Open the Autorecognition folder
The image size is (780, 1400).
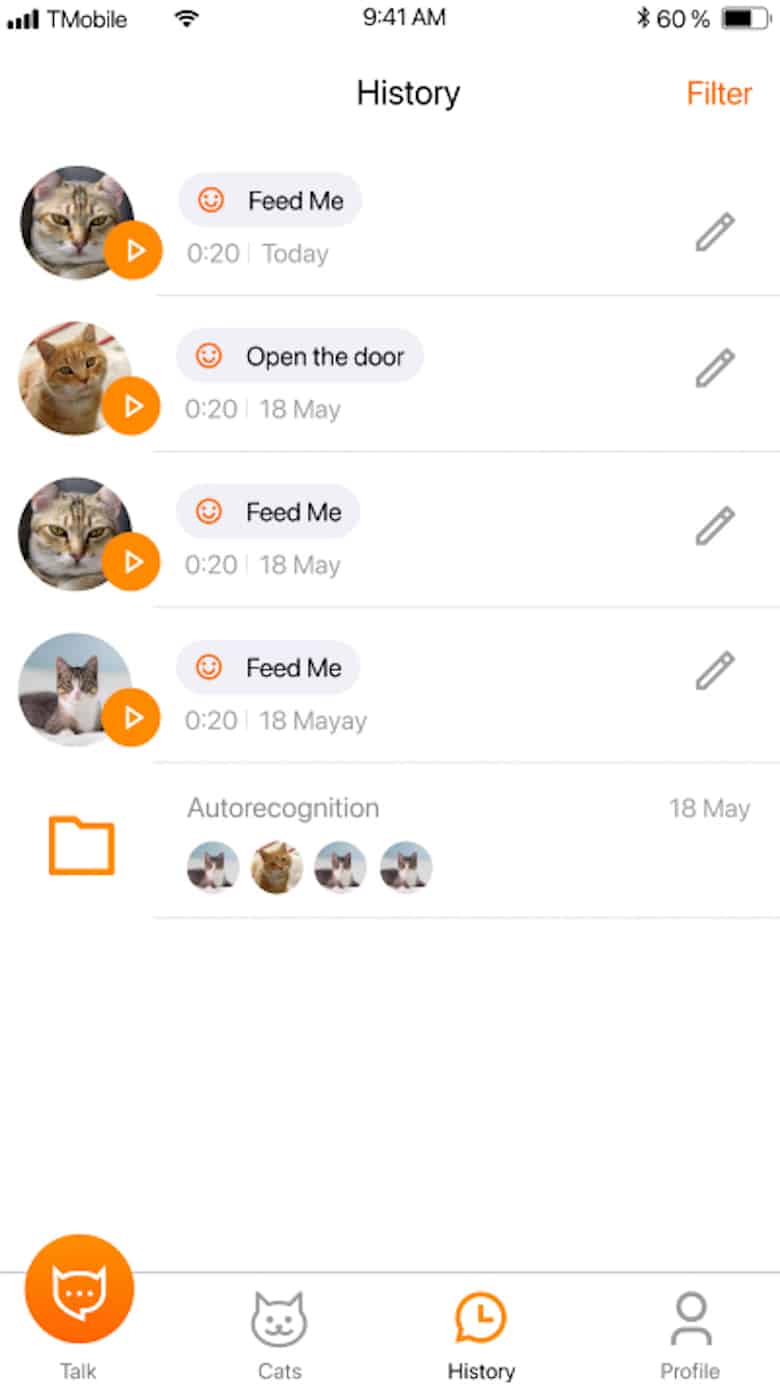click(x=82, y=846)
